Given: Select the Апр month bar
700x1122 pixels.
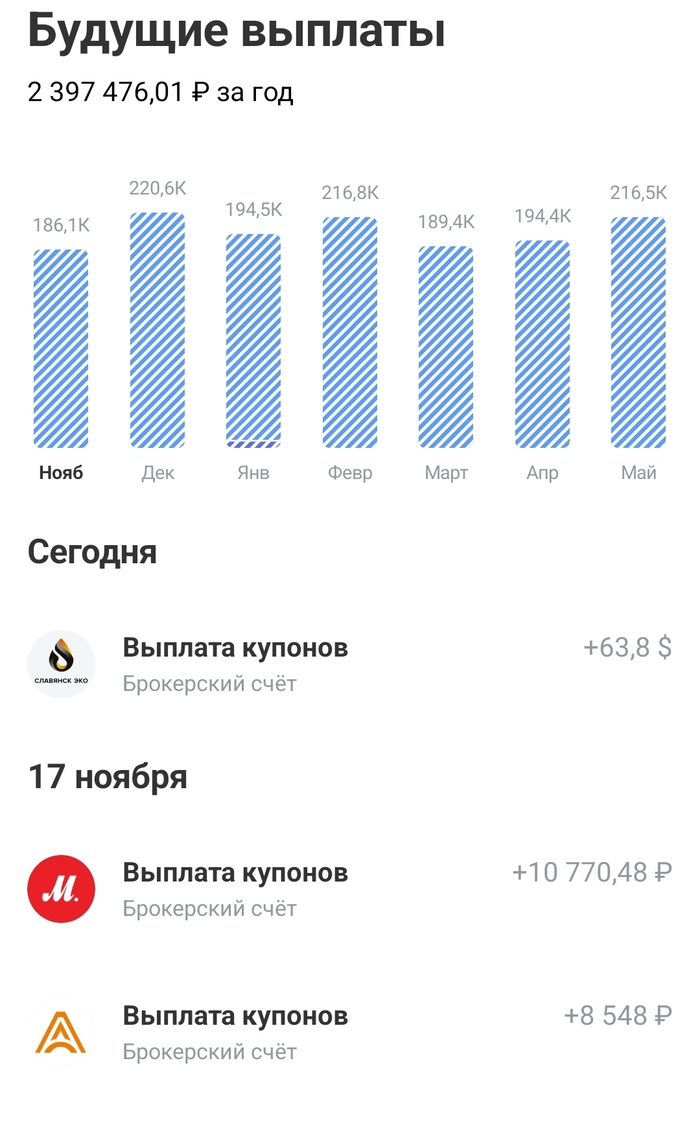Looking at the screenshot, I should 542,343.
